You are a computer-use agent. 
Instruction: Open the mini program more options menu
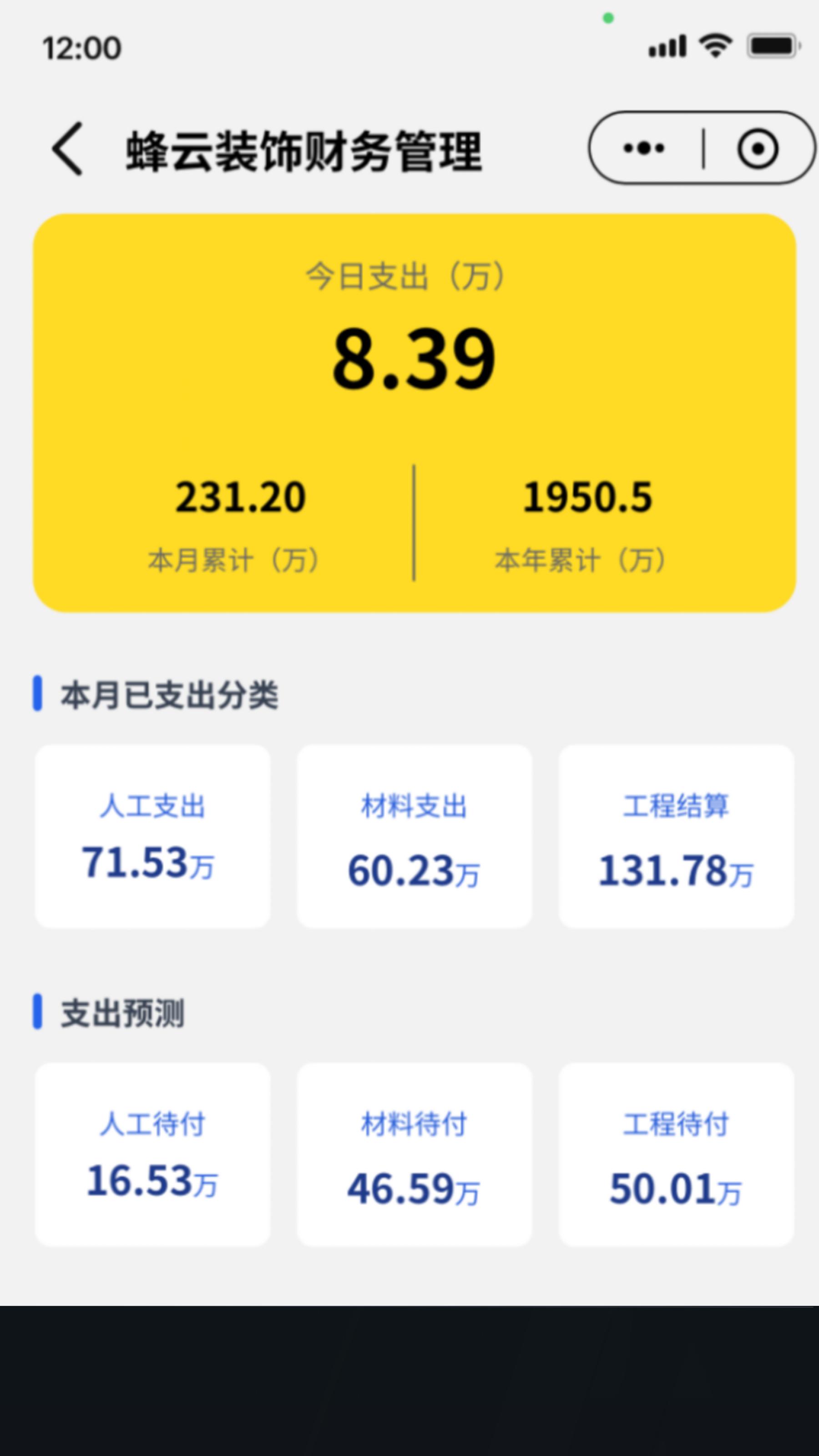click(644, 148)
